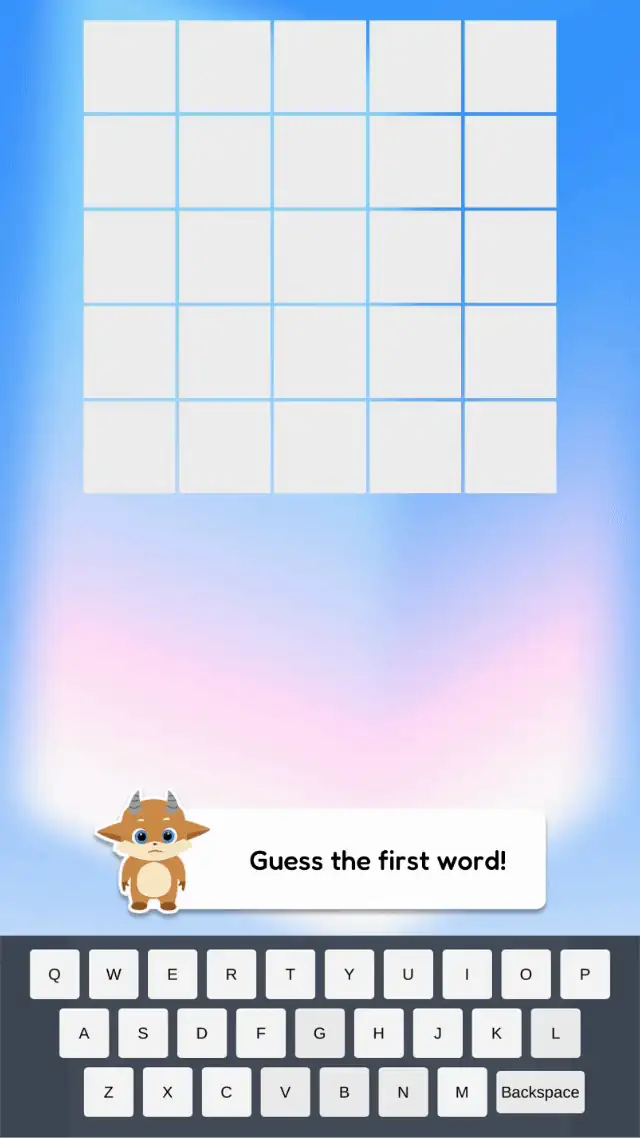This screenshot has width=640, height=1138.
Task: Type the letter Z
Action: pos(108,1092)
